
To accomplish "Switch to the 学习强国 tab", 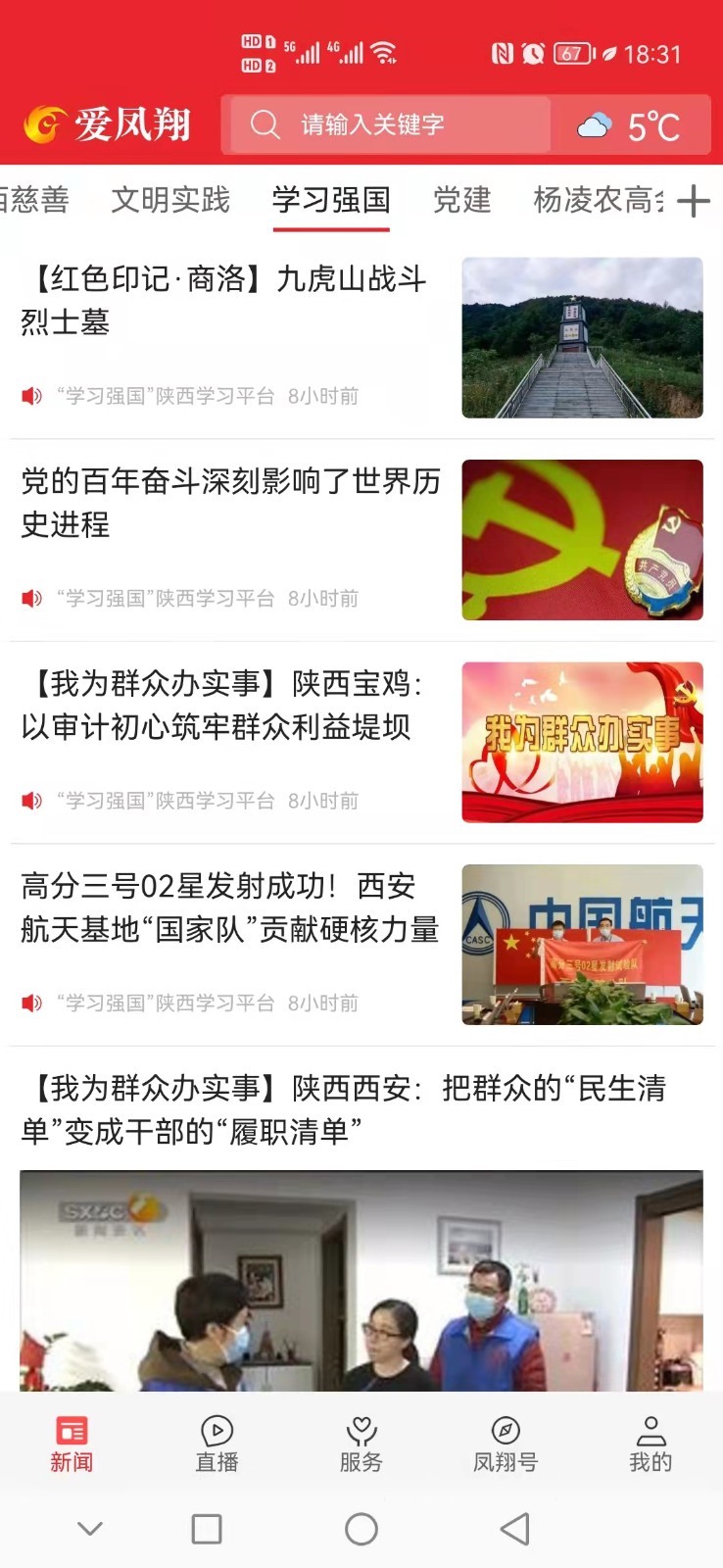I will [331, 200].
